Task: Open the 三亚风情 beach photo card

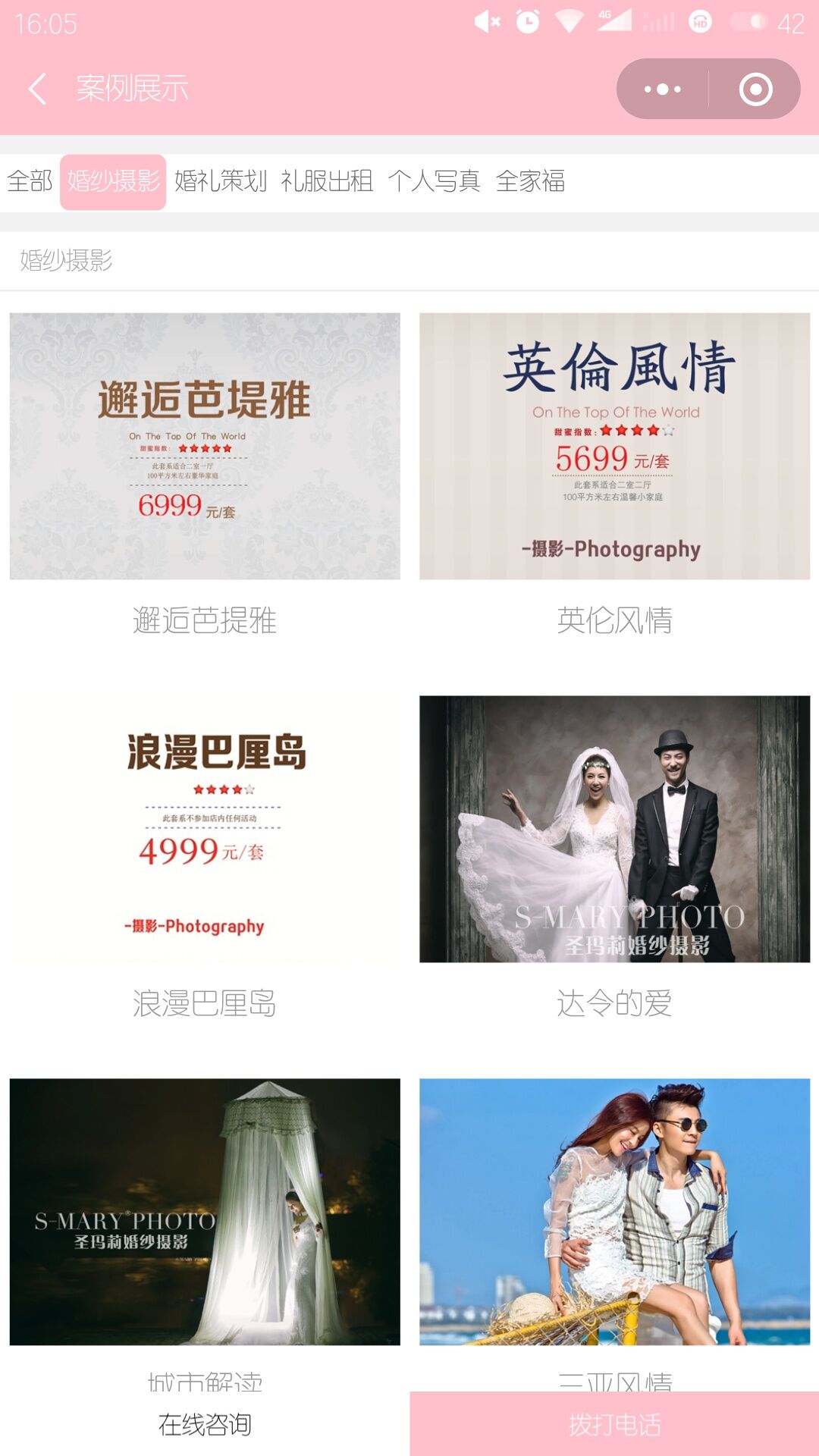Action: (614, 1212)
